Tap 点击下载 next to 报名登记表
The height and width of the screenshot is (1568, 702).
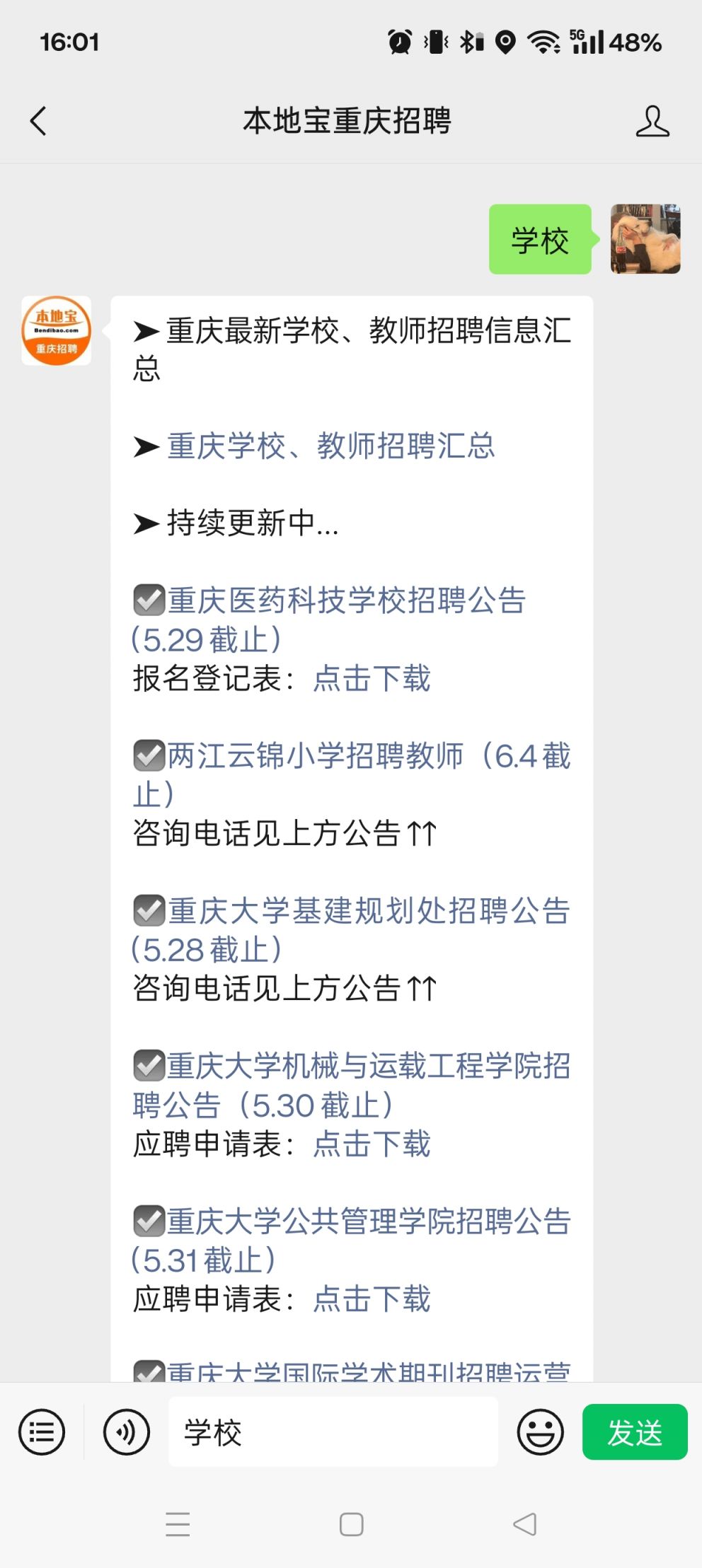[x=372, y=678]
